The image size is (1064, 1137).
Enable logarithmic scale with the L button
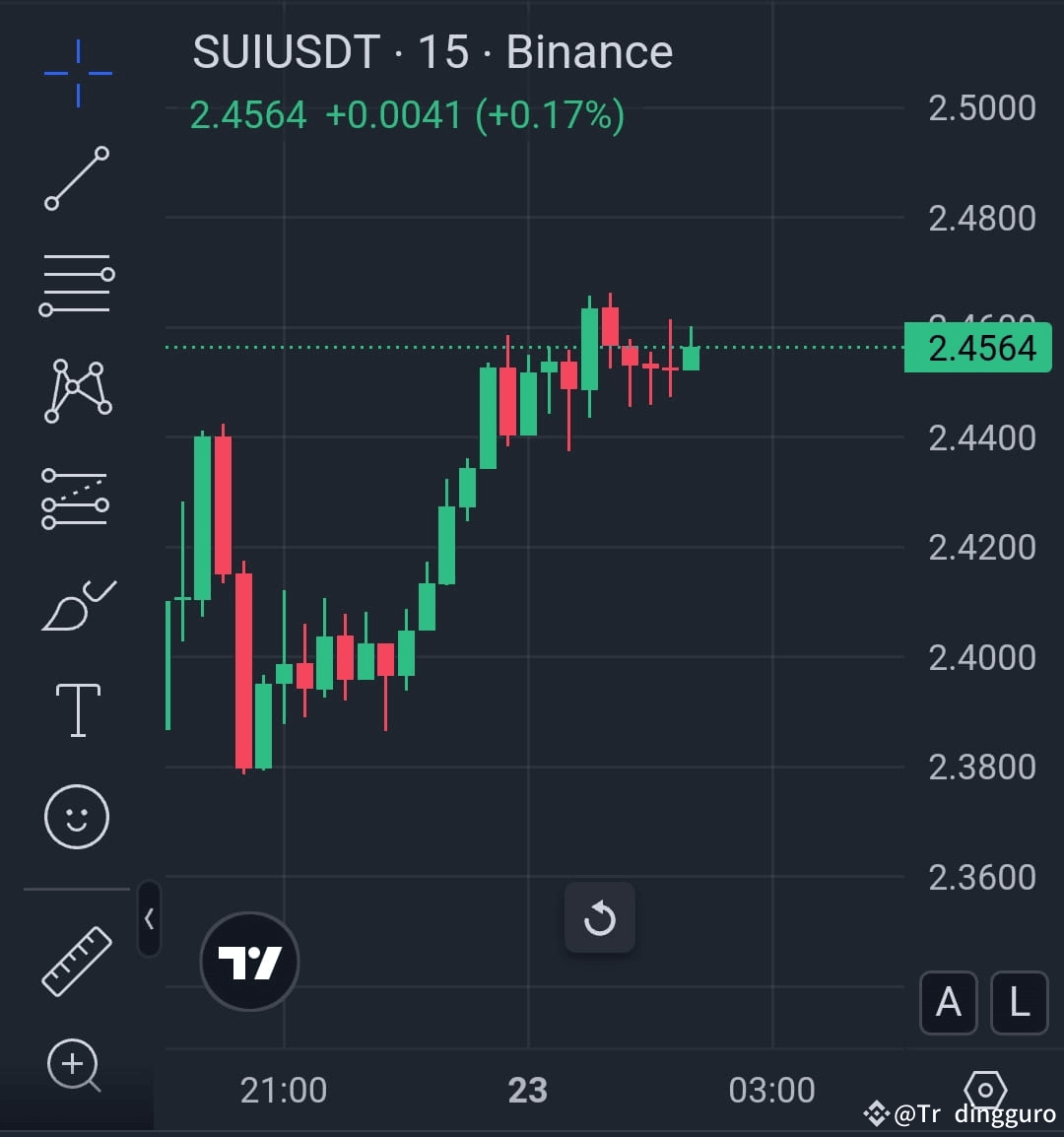point(1019,1003)
